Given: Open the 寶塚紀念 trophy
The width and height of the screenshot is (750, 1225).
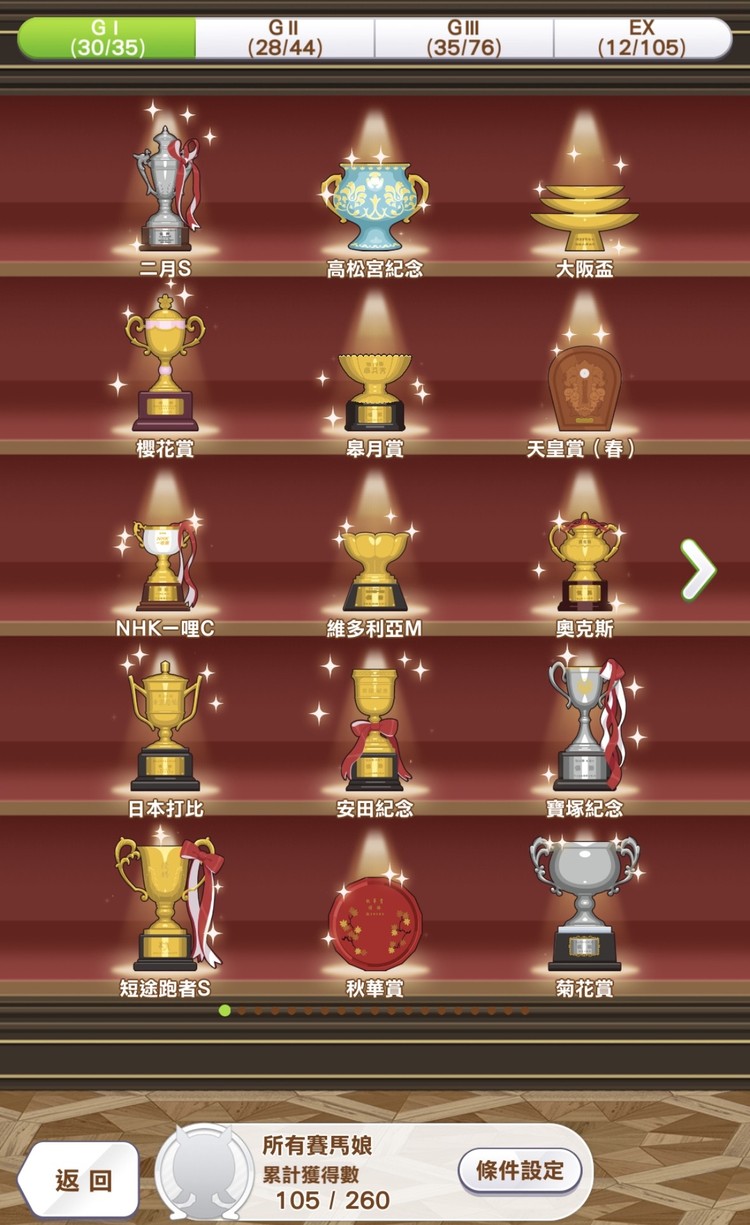Looking at the screenshot, I should [x=585, y=725].
